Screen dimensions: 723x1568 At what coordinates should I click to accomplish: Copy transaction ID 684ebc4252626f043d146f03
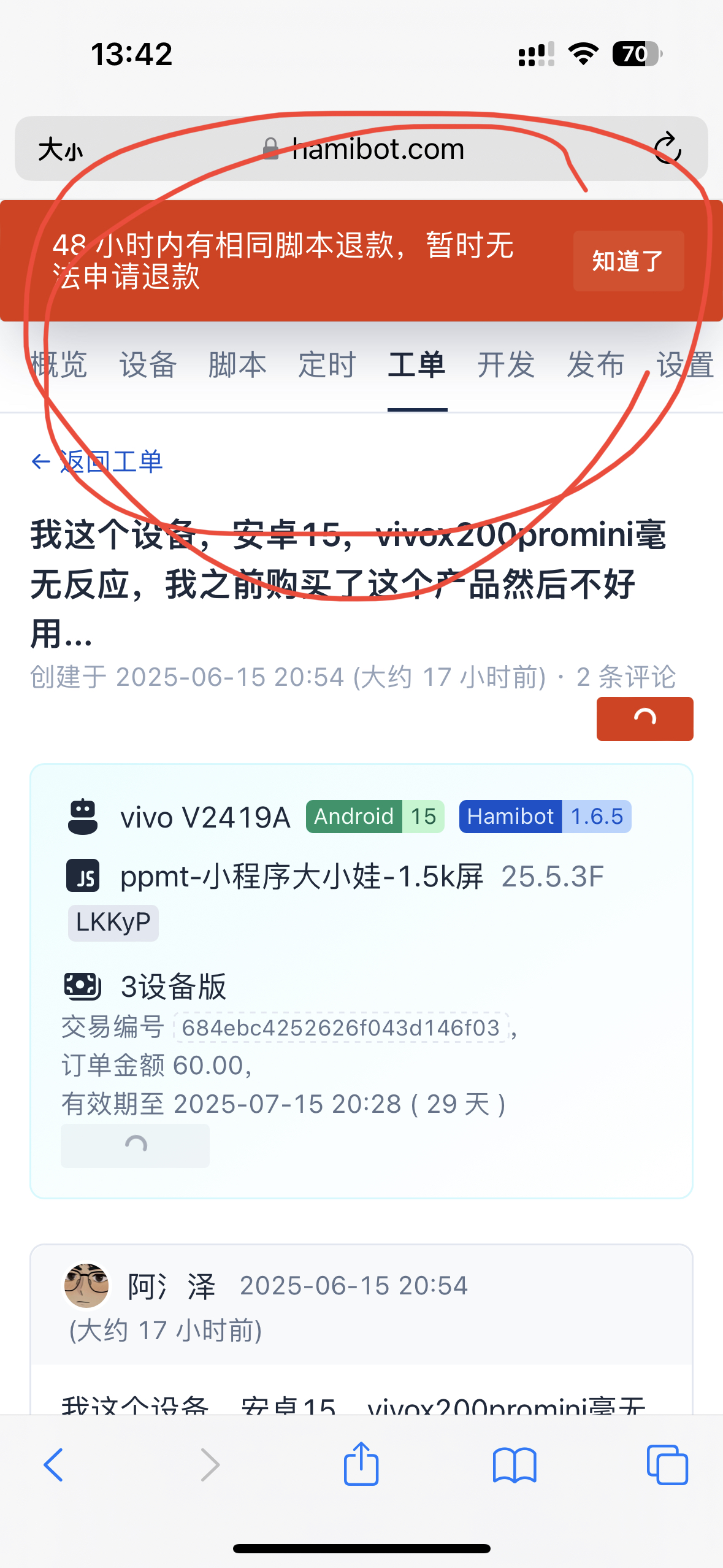click(341, 1028)
